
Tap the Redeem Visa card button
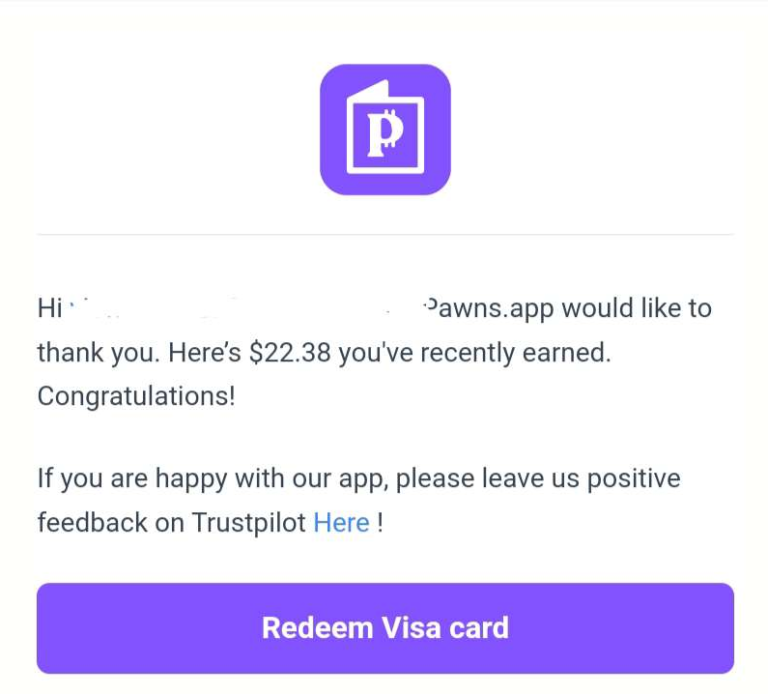[385, 628]
